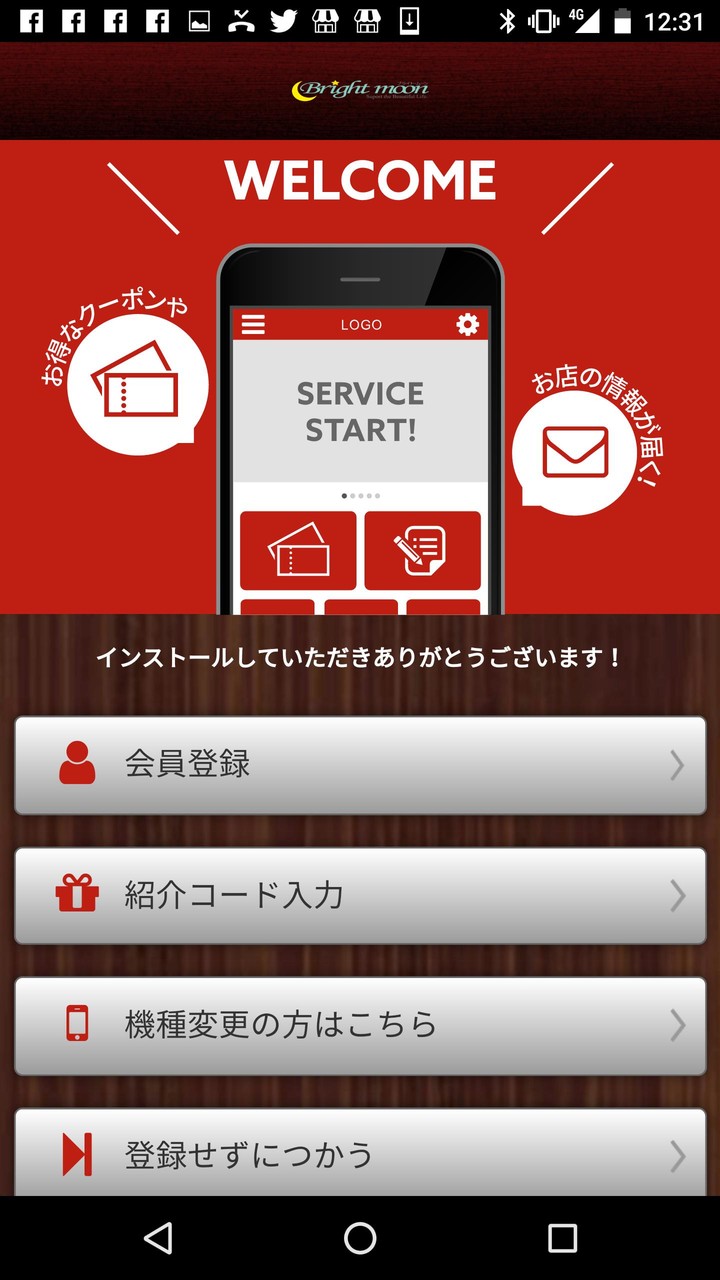Open the settings gear in the phone mockup

(466, 324)
